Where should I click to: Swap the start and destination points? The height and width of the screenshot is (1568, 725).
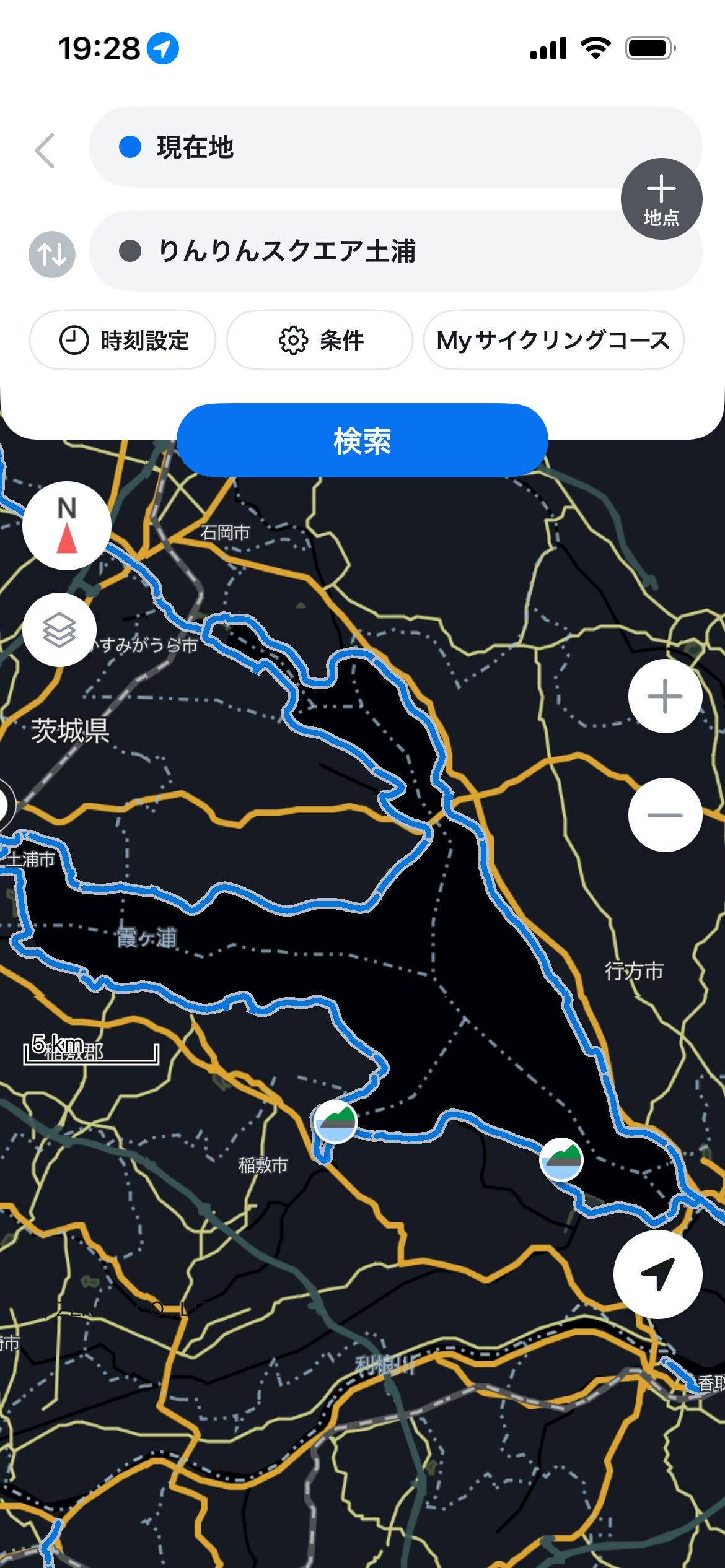(x=51, y=254)
